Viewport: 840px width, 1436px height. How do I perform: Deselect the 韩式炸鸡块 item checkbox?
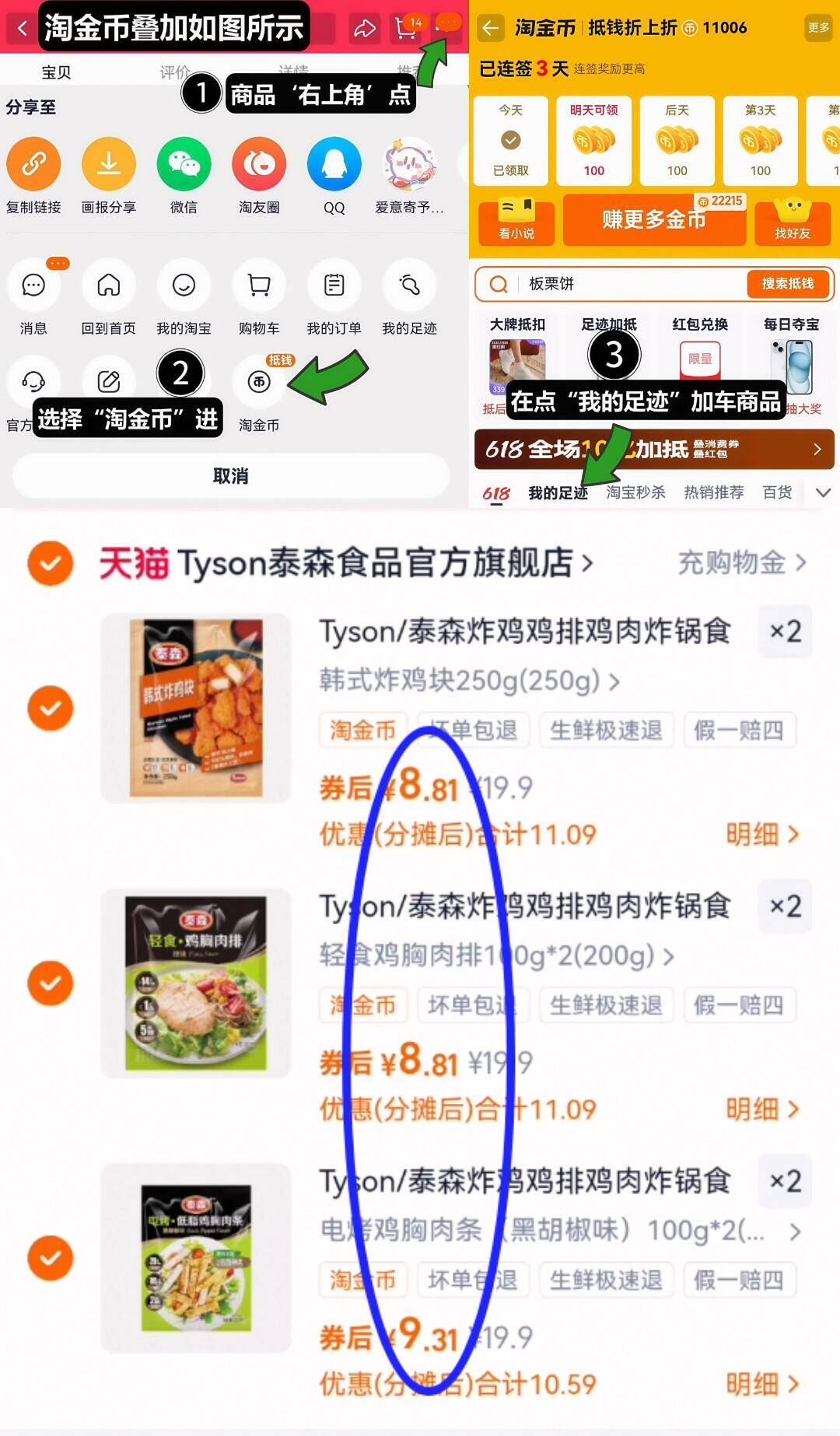pos(50,708)
